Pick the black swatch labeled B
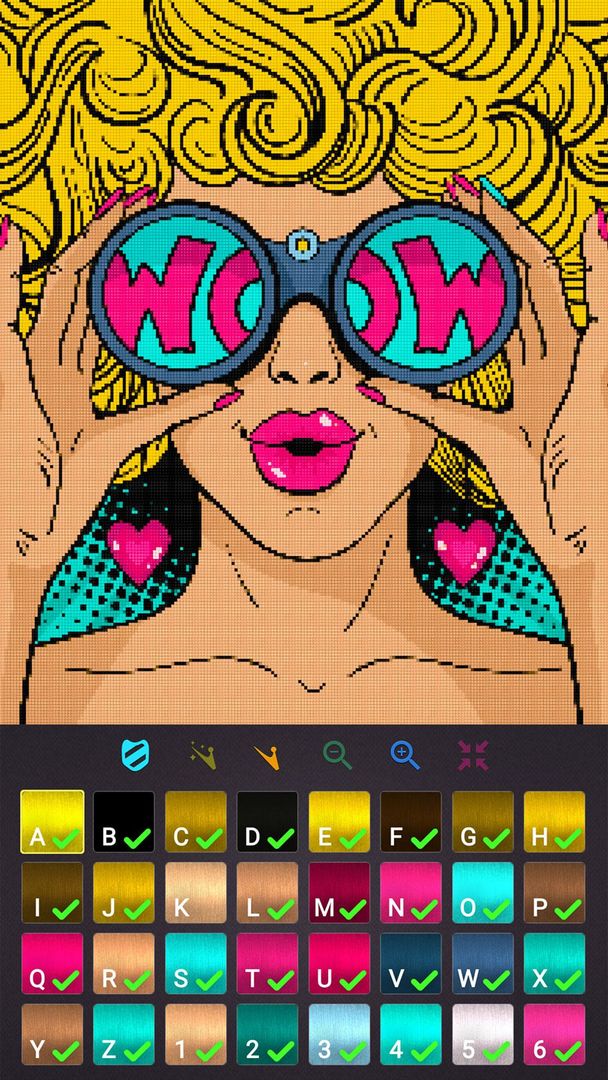The width and height of the screenshot is (608, 1080). tap(124, 822)
